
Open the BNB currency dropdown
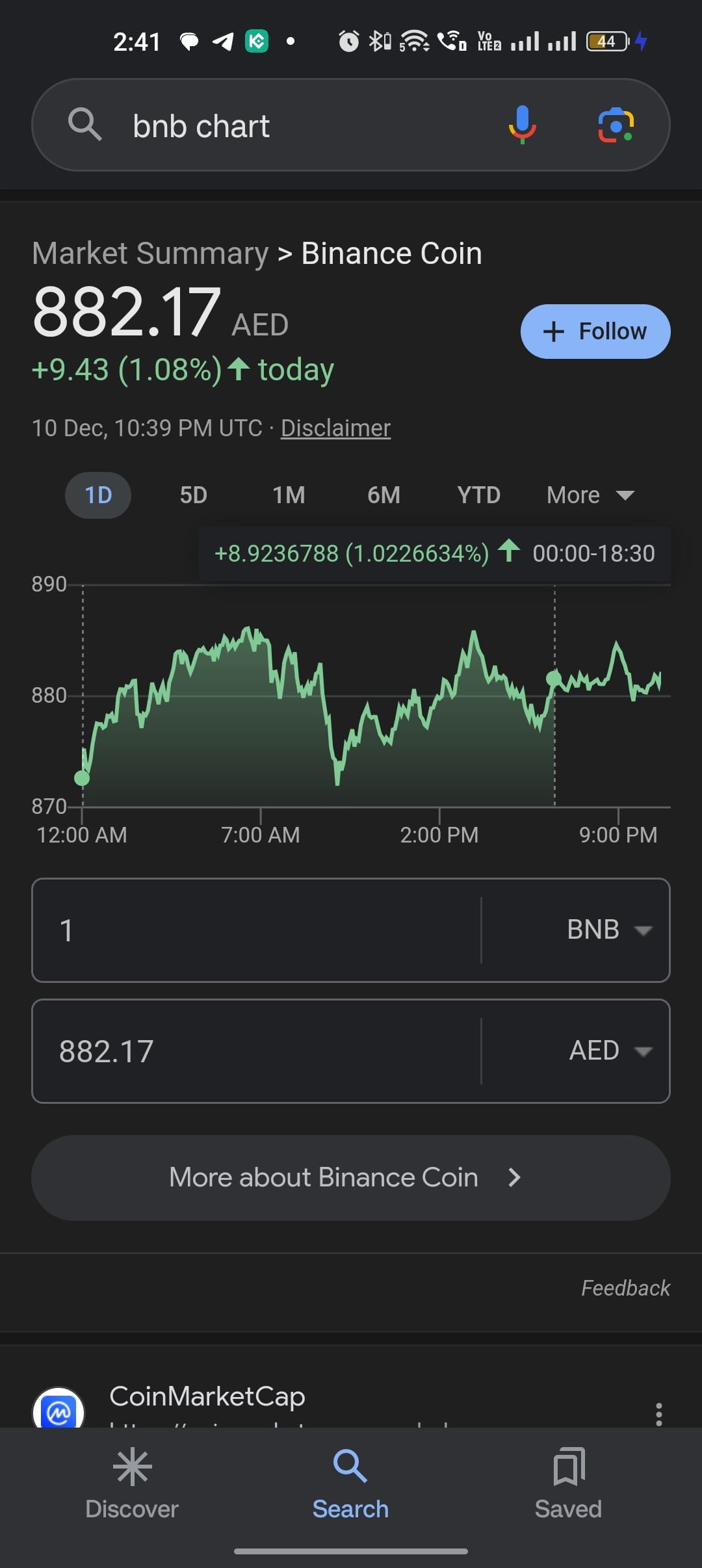pos(576,930)
